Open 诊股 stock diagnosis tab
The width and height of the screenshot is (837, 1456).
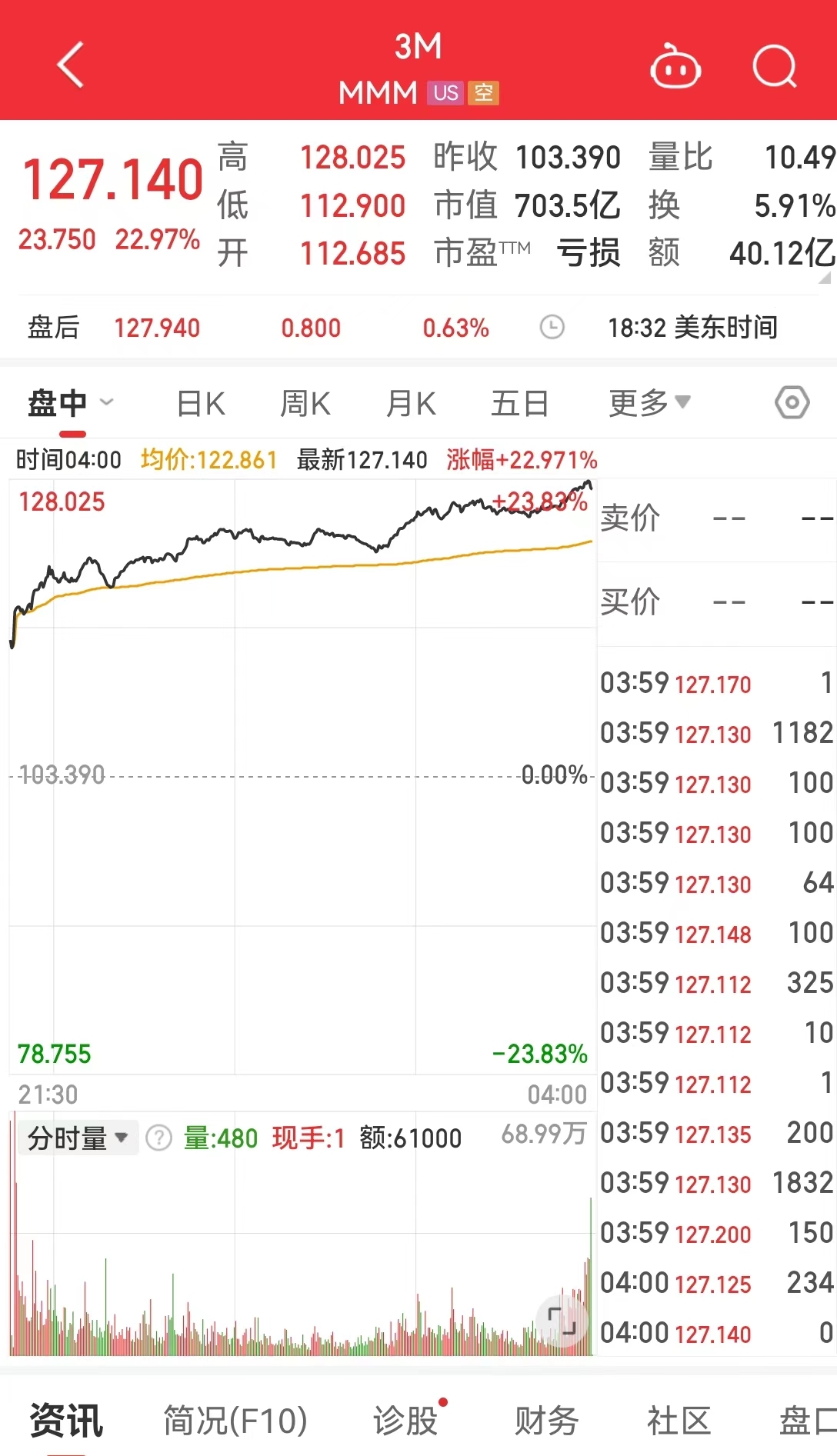(x=405, y=1420)
